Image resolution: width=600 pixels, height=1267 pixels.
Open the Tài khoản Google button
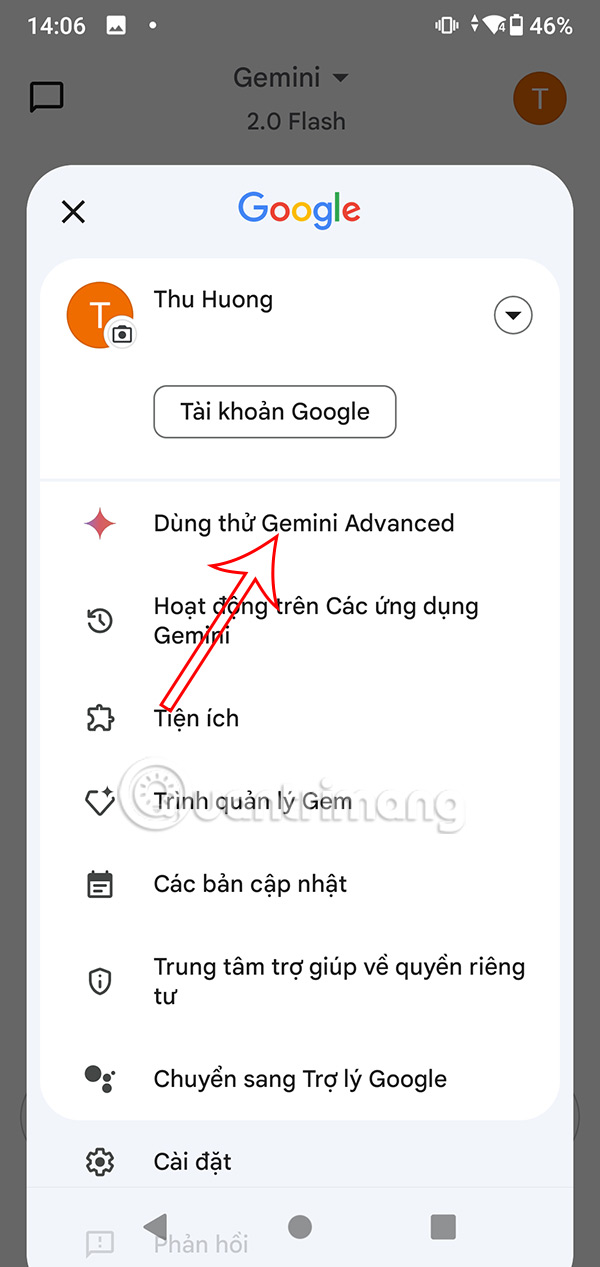pyautogui.click(x=275, y=412)
